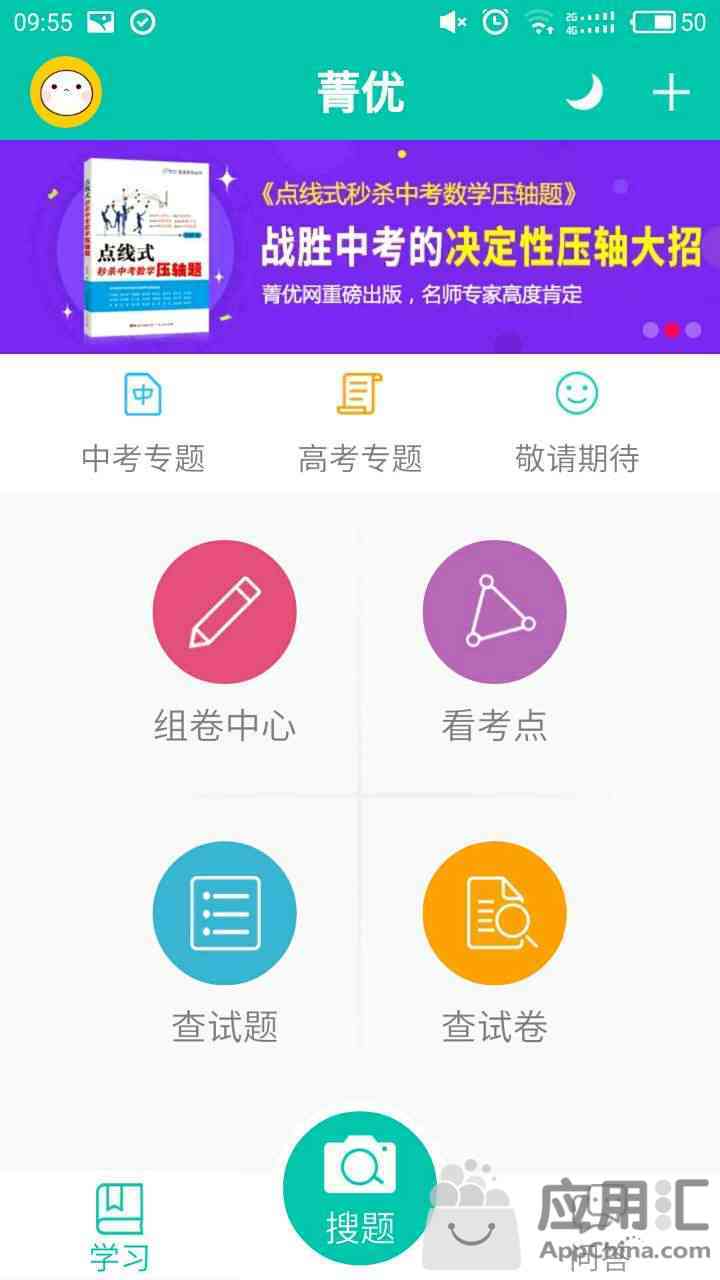Open 查试卷
Screen dimensions: 720x1280
(x=494, y=940)
